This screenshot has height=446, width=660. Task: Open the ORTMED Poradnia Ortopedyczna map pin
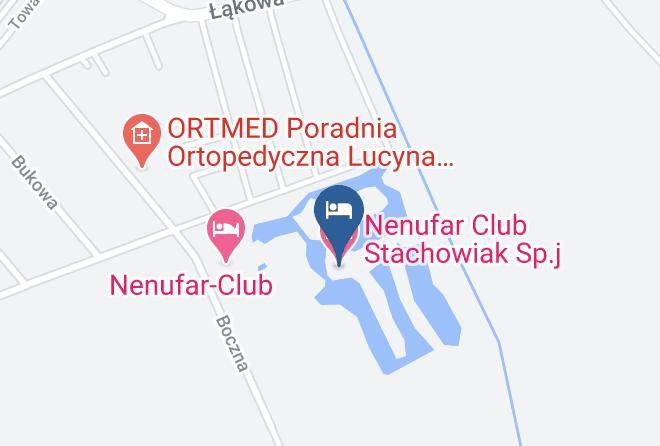click(x=142, y=139)
